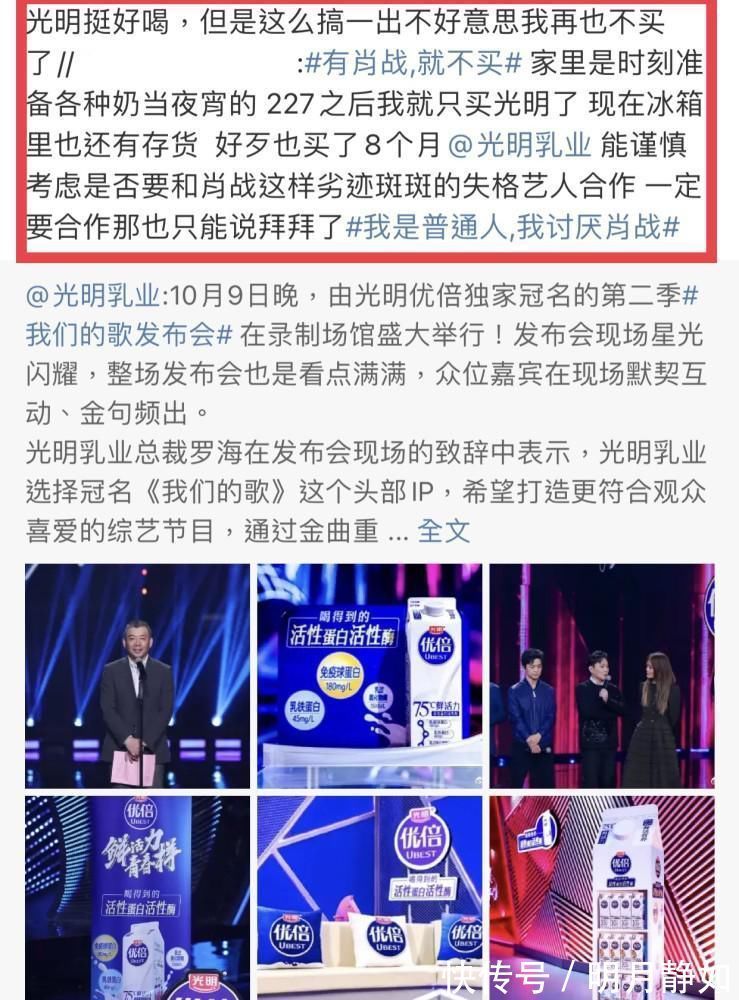View the photo of the man speaking on stage

tap(137, 676)
